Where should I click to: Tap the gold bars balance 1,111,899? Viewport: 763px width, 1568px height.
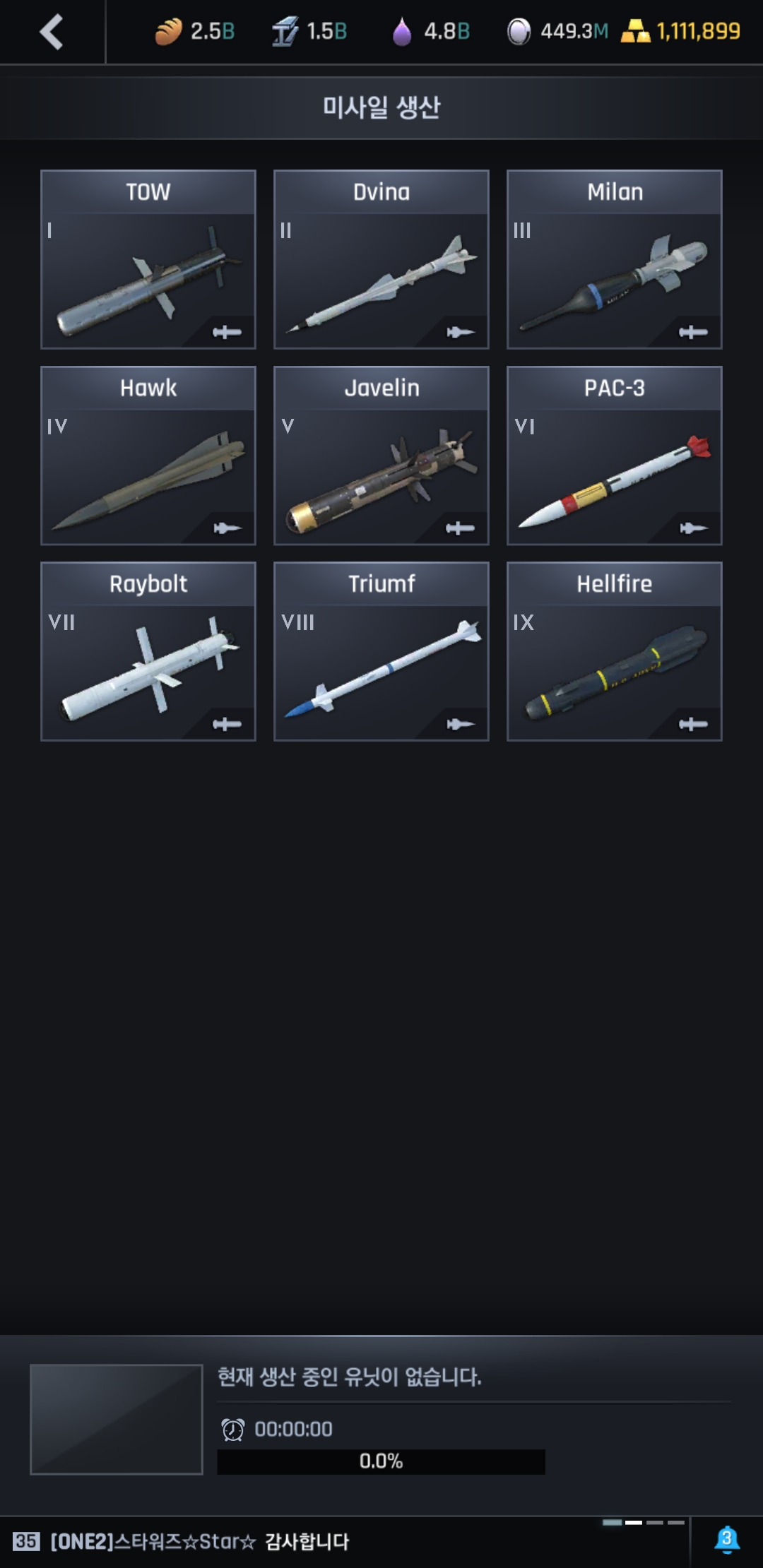681,32
